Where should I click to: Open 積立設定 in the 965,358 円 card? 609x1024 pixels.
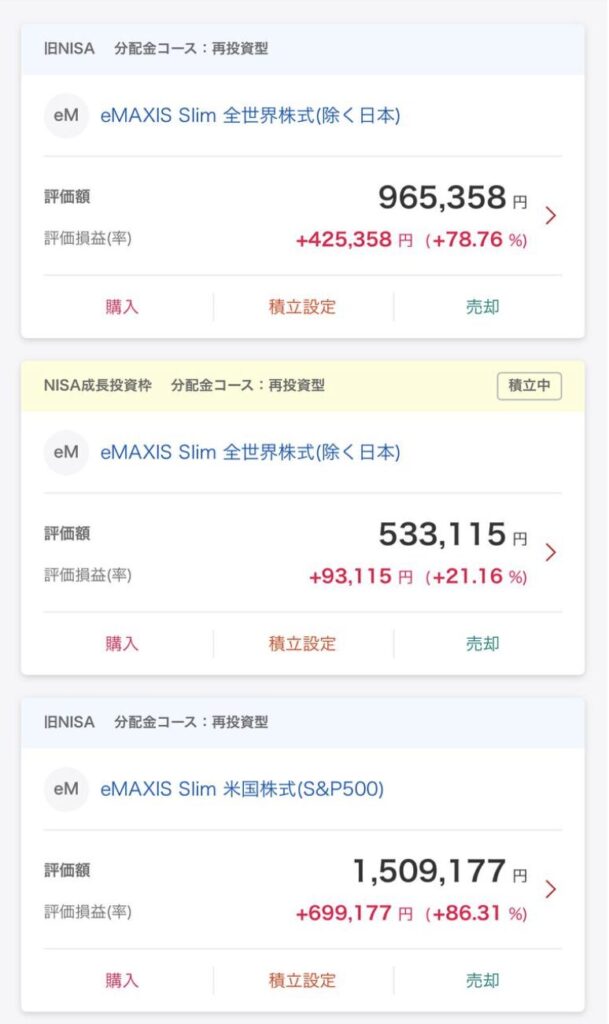302,307
